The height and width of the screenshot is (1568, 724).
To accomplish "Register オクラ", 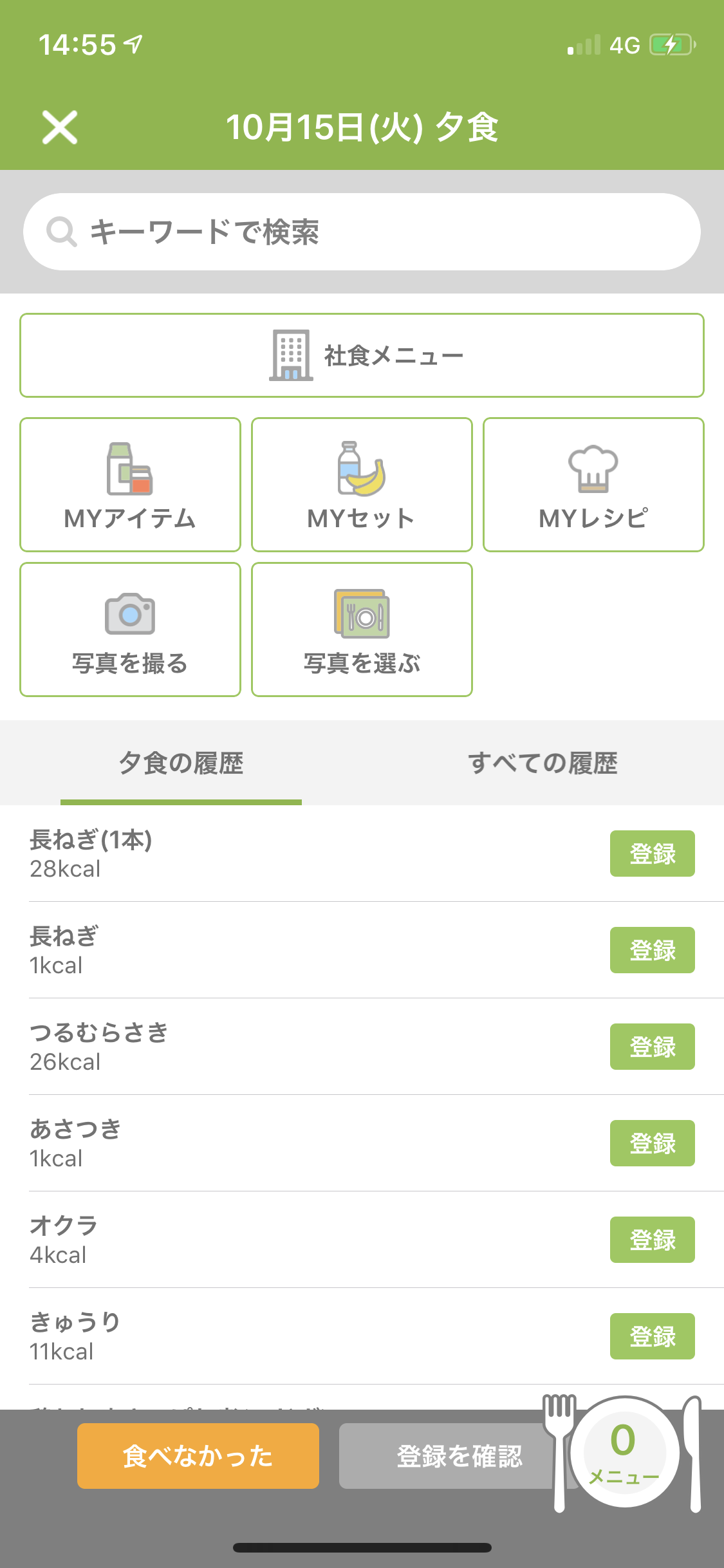I will [652, 1240].
